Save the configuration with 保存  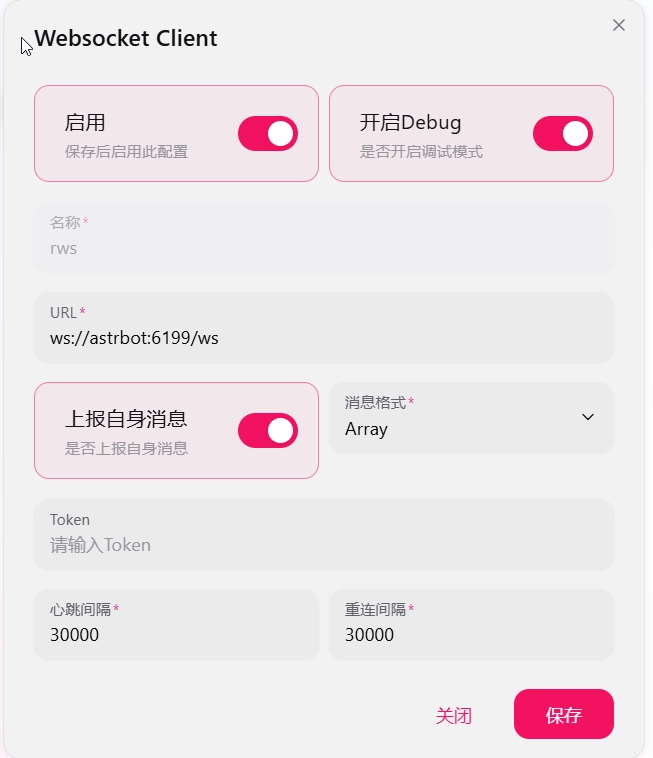pyautogui.click(x=563, y=715)
